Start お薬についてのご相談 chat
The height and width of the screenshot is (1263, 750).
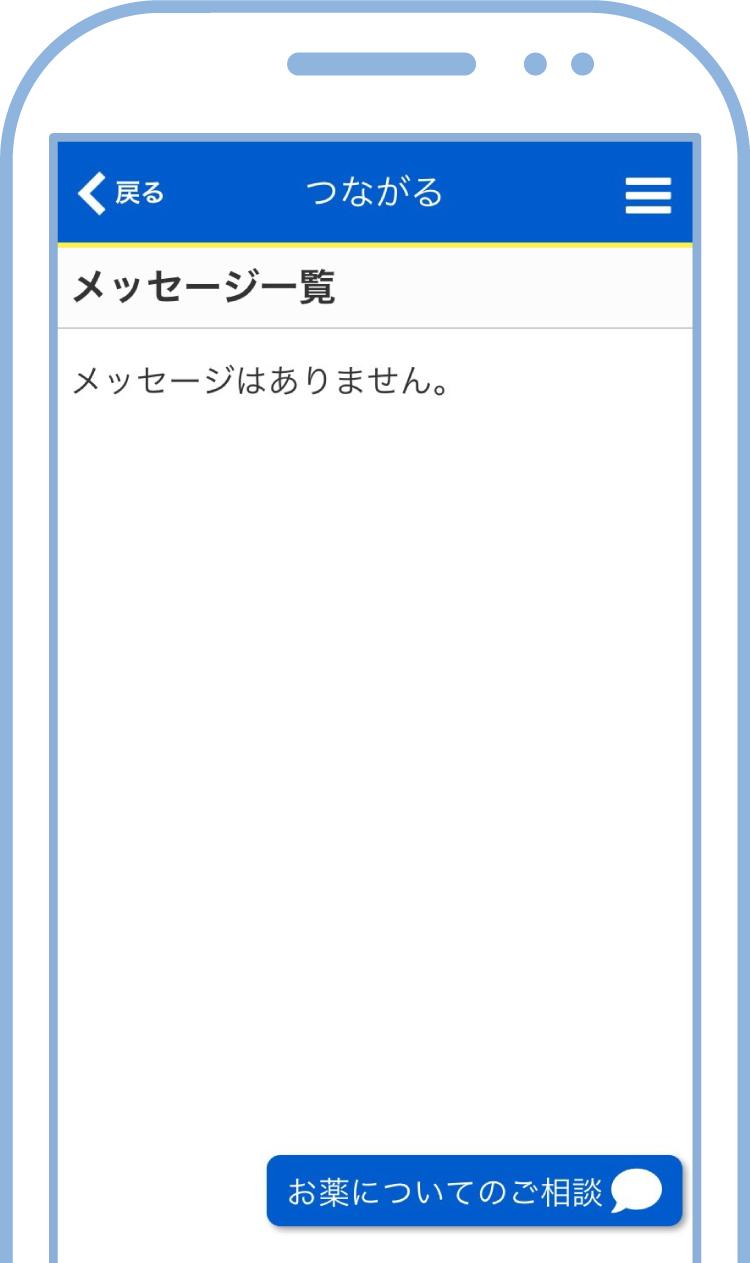pos(474,1191)
